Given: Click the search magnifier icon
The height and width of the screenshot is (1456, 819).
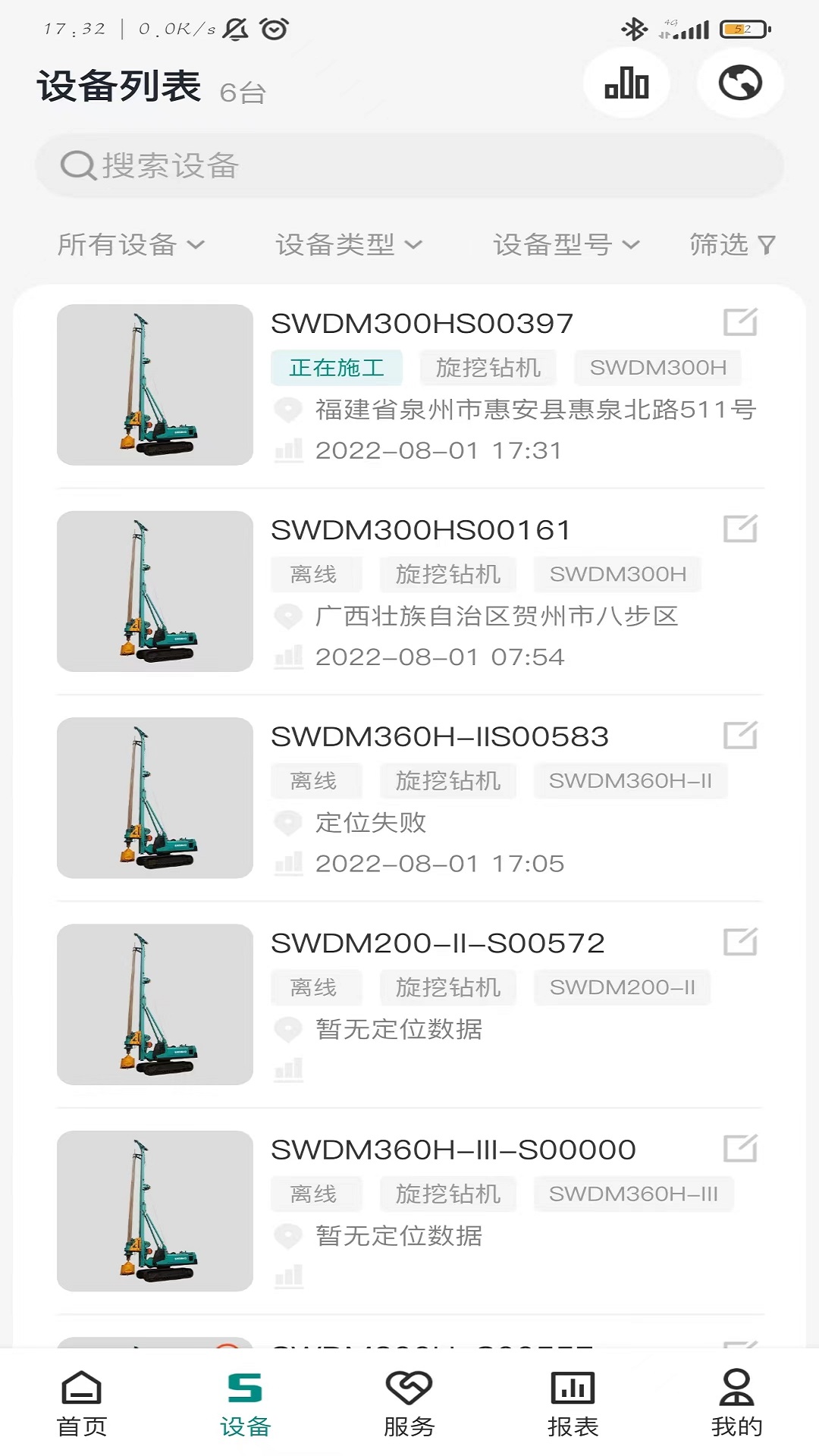Looking at the screenshot, I should tap(78, 165).
